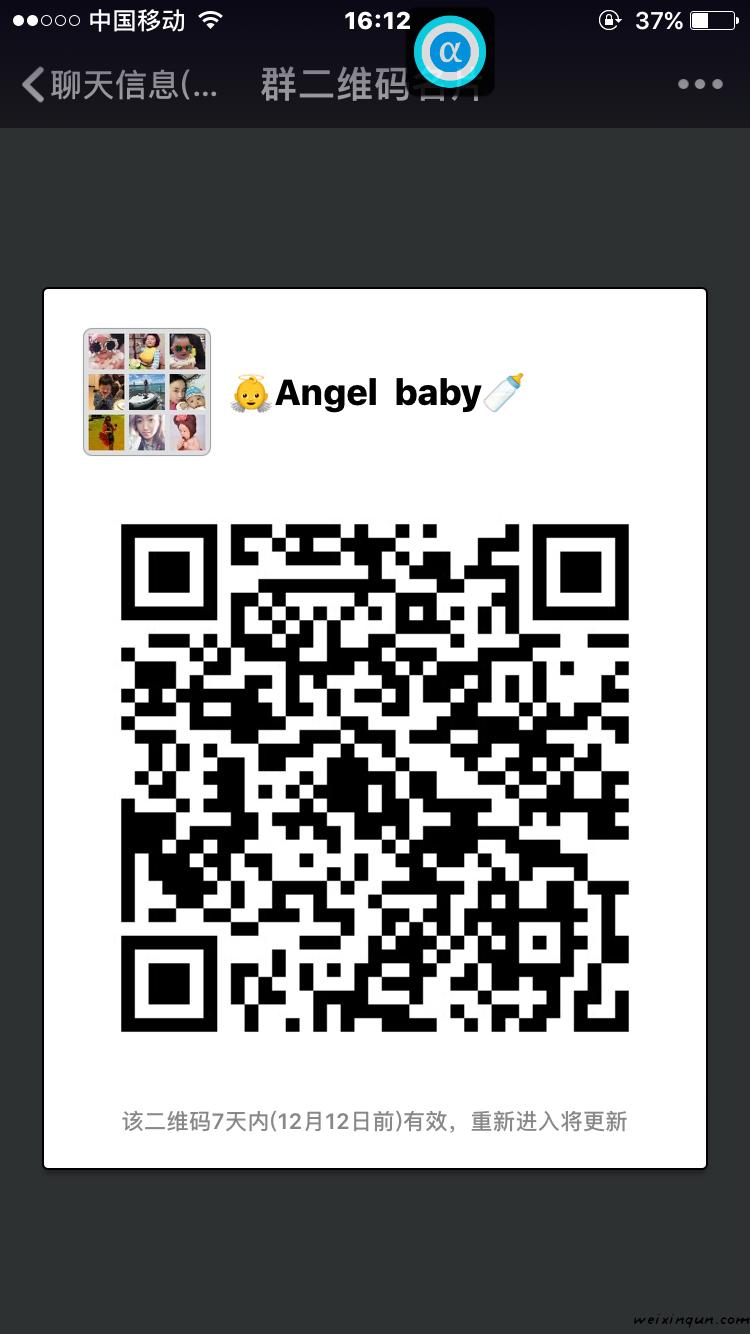Tap the blue floating alpha button
This screenshot has height=1334, width=750.
450,51
